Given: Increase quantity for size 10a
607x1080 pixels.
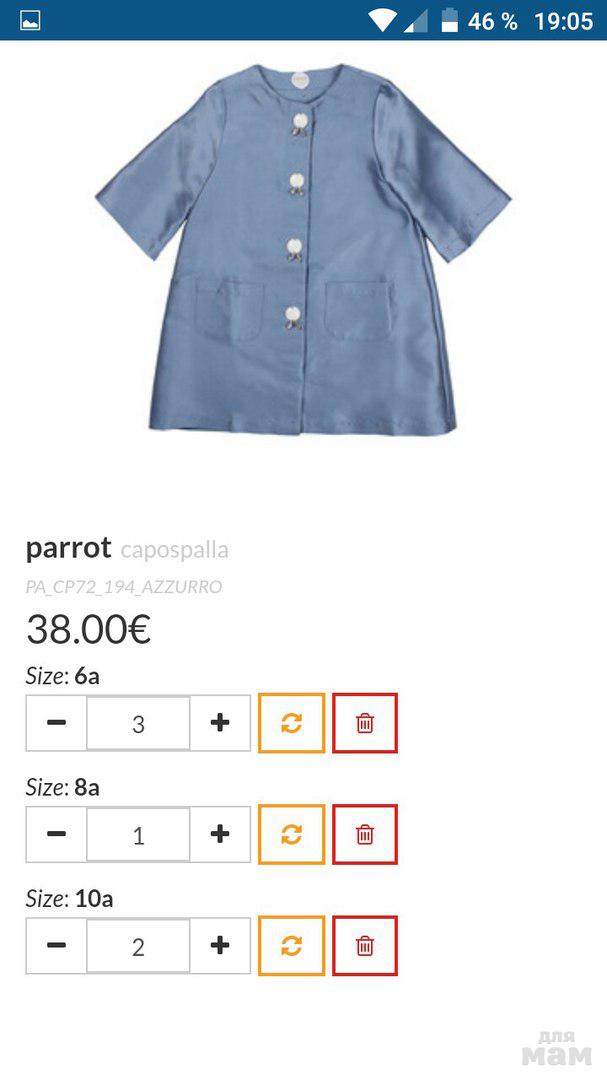Looking at the screenshot, I should pyautogui.click(x=221, y=945).
